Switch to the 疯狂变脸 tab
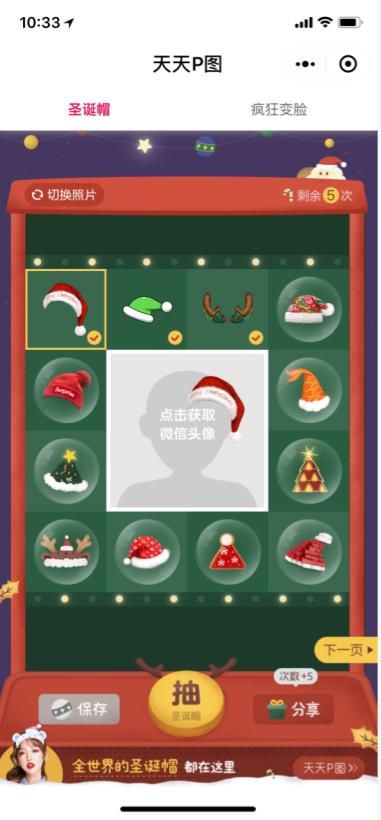Image resolution: width=381 pixels, height=820 pixels. (x=279, y=110)
